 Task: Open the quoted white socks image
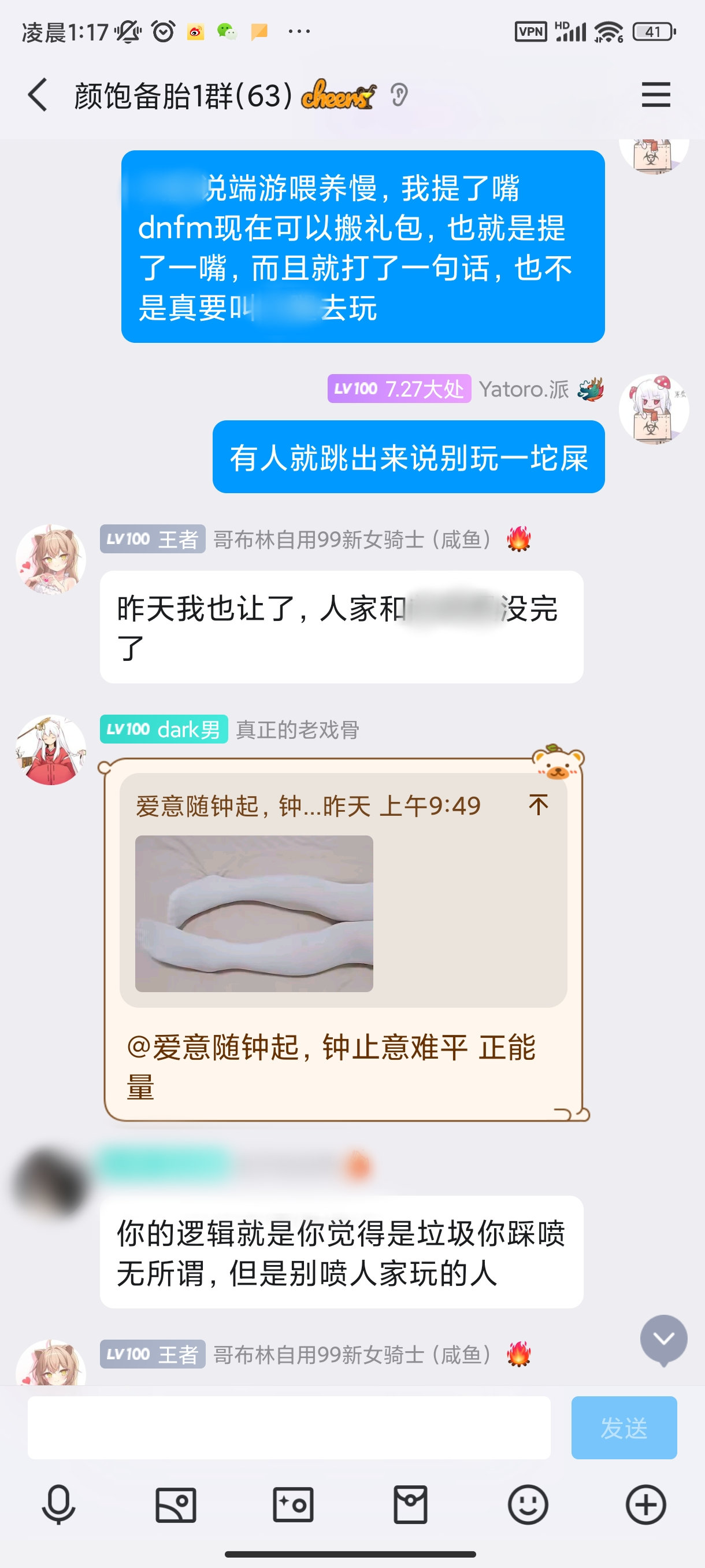click(x=254, y=913)
